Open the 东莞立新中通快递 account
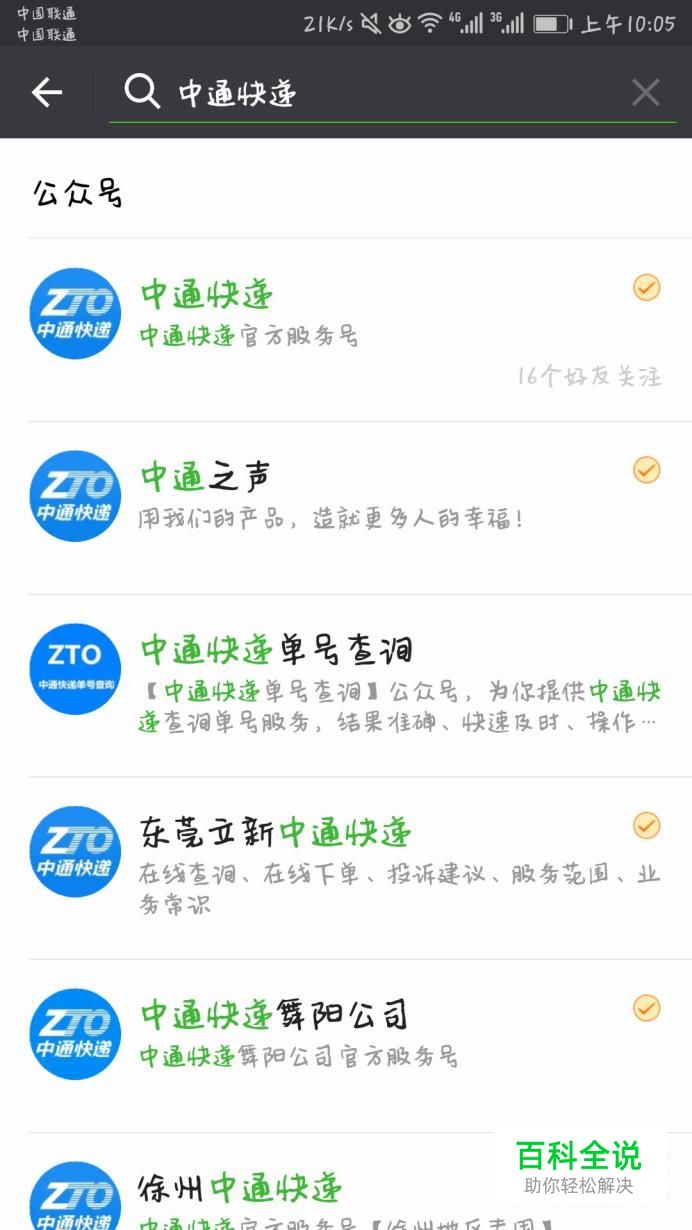The width and height of the screenshot is (692, 1230). [x=346, y=868]
